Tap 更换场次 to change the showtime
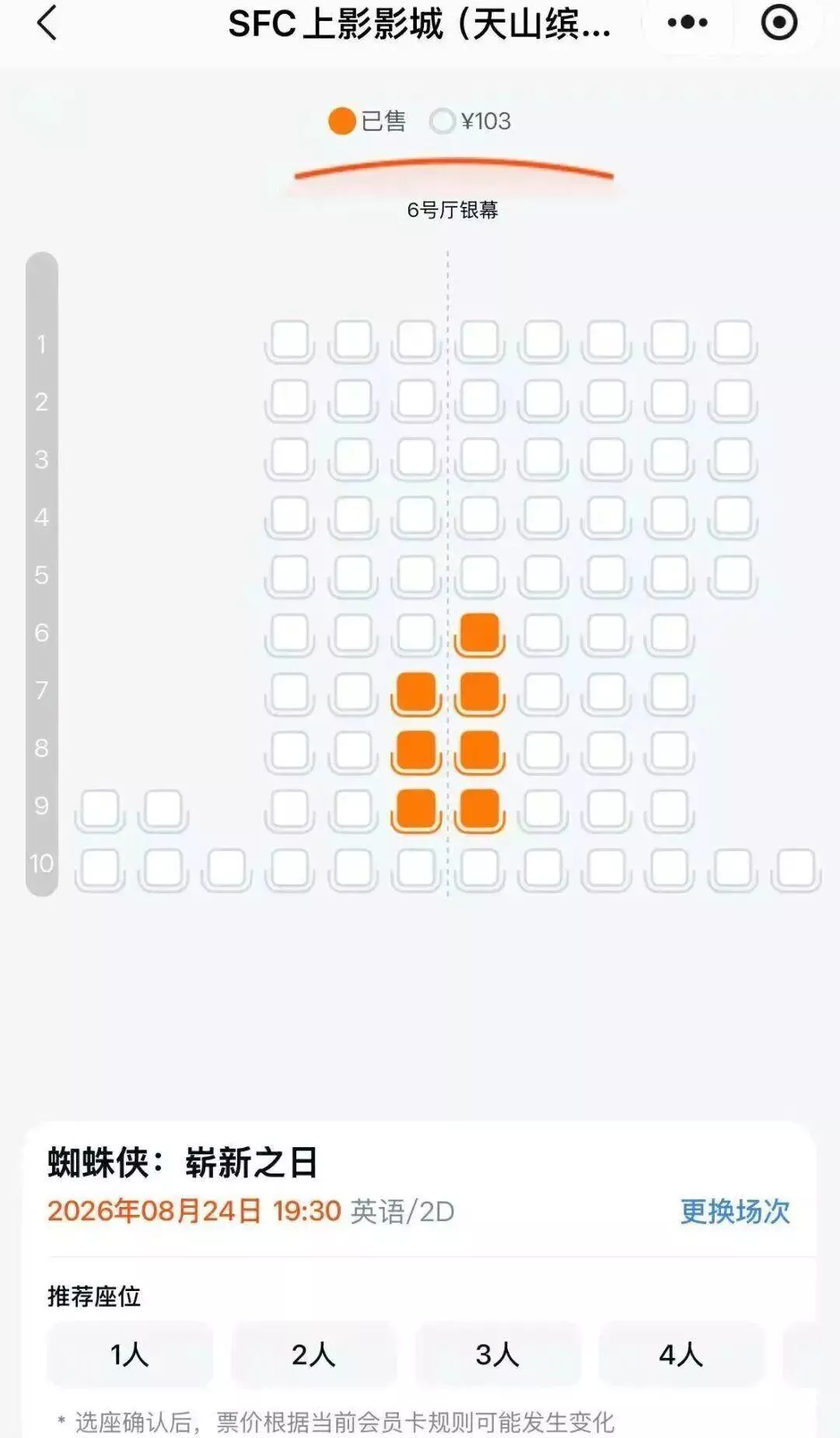The width and height of the screenshot is (840, 1438). 734,1211
